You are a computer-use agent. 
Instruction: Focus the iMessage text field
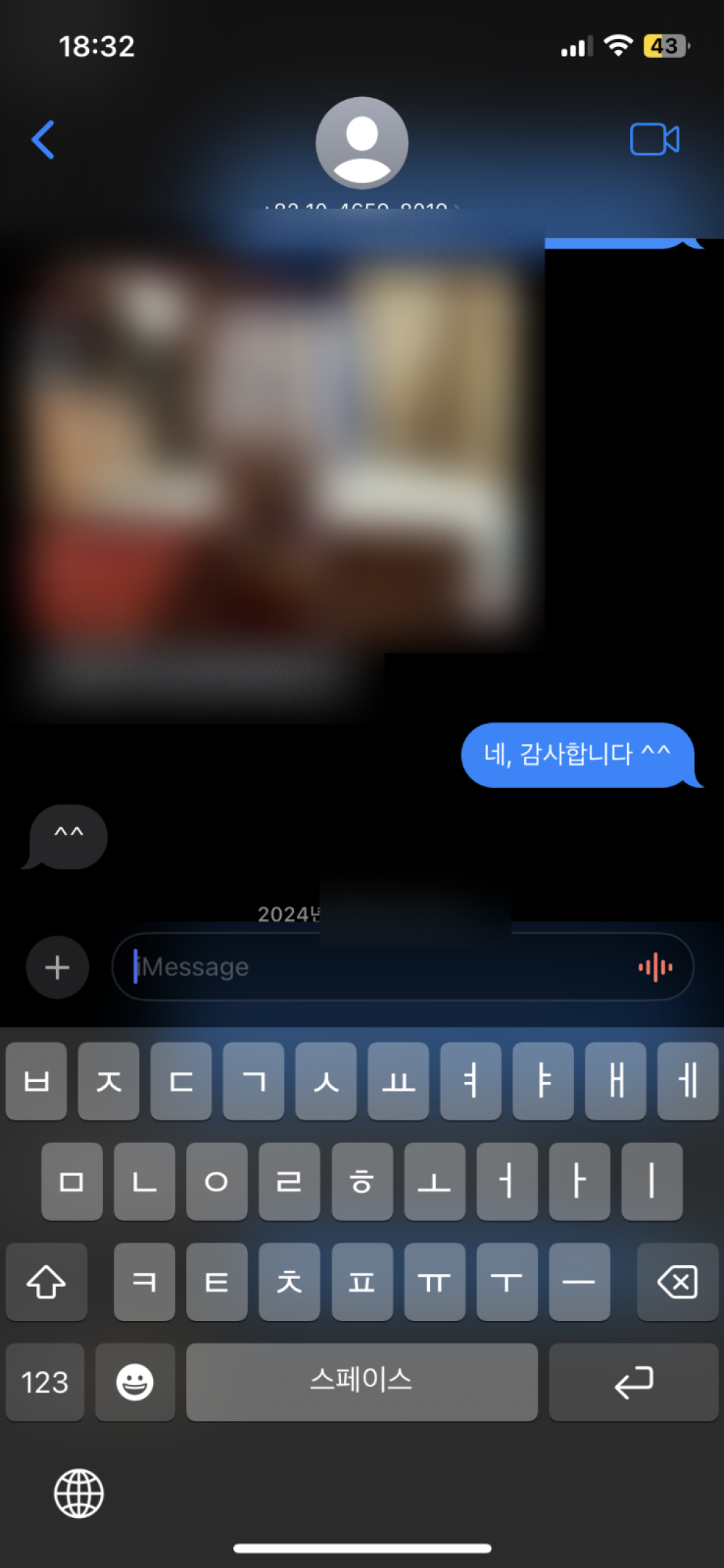(376, 968)
